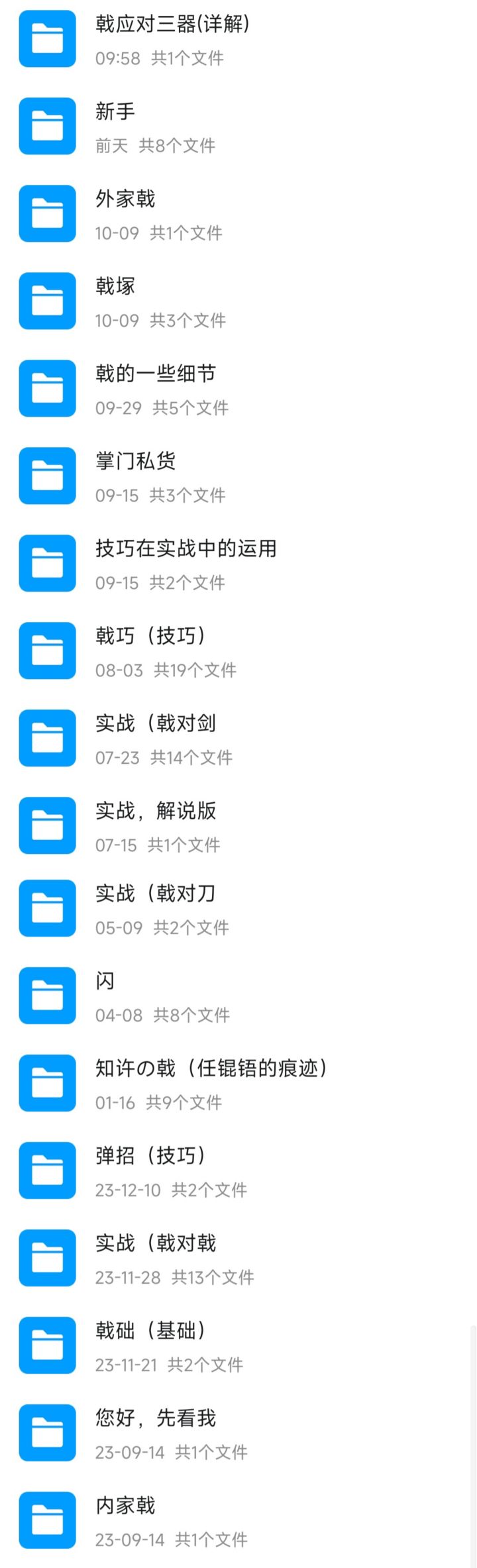The width and height of the screenshot is (477, 1568).
Task: Open the 知许の戟（任锟铻的痕迹）folder
Action: click(211, 1084)
